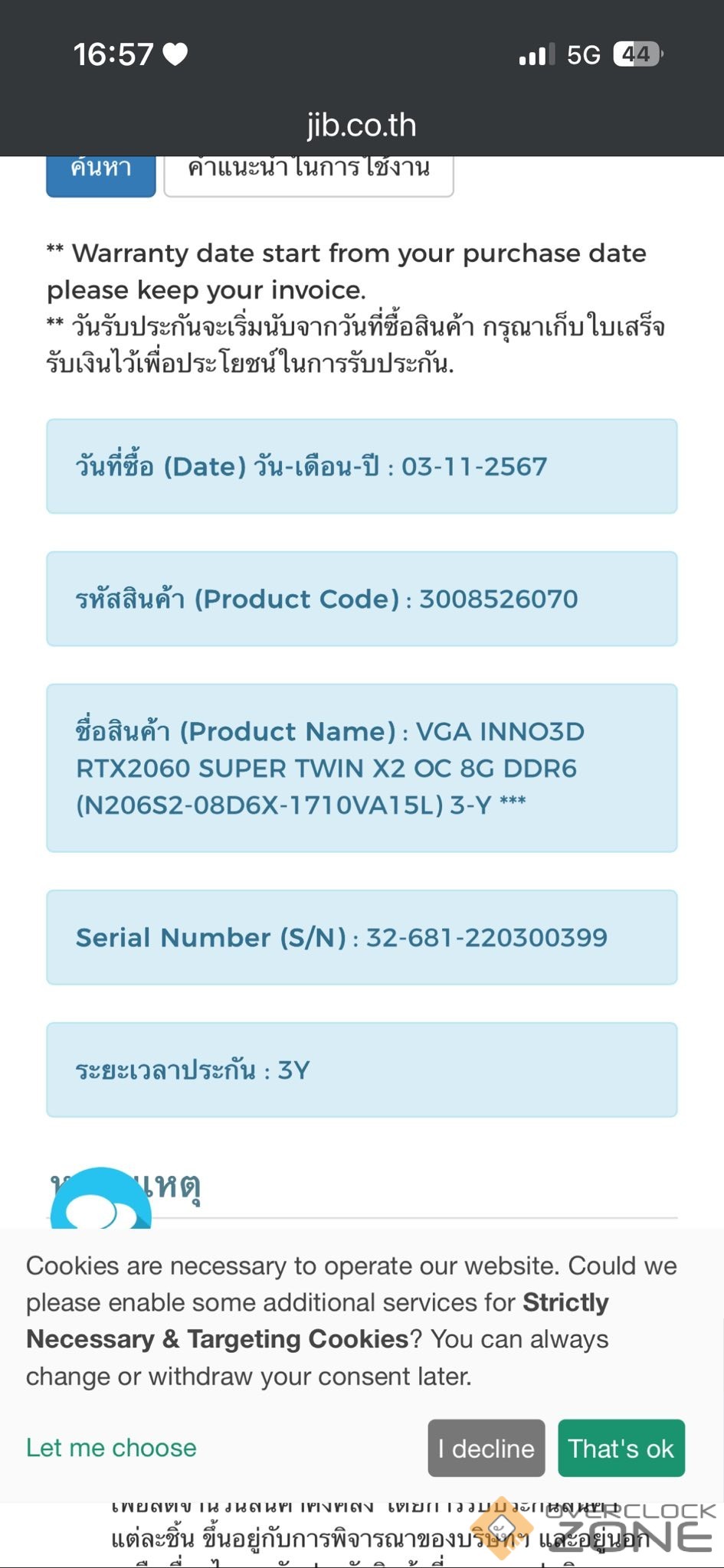Open คำแนะนำในการใช้งาน usage guide
This screenshot has height=1568, width=724.
[x=308, y=175]
